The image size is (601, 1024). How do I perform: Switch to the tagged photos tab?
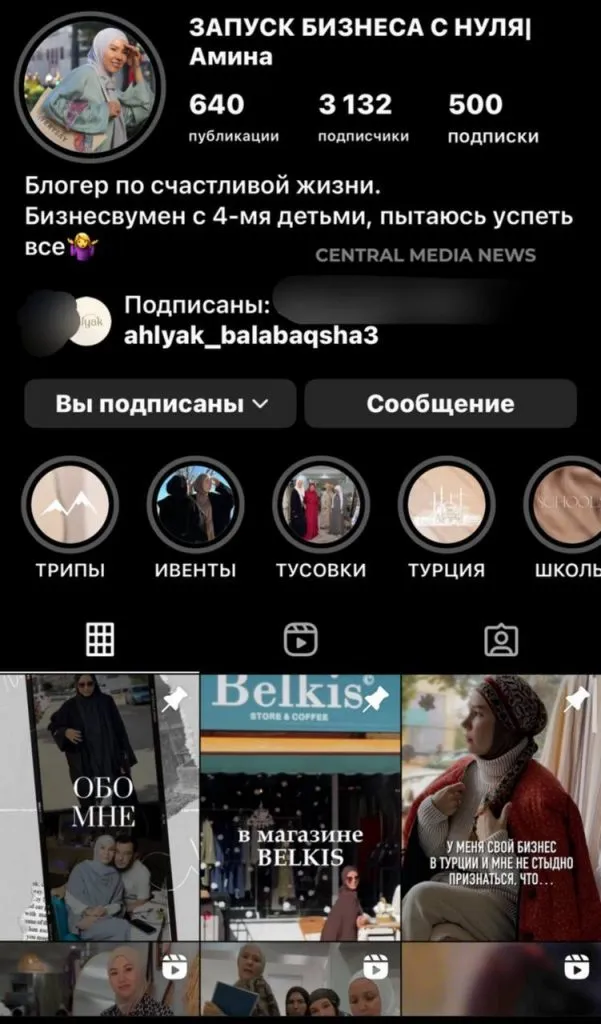[501, 639]
